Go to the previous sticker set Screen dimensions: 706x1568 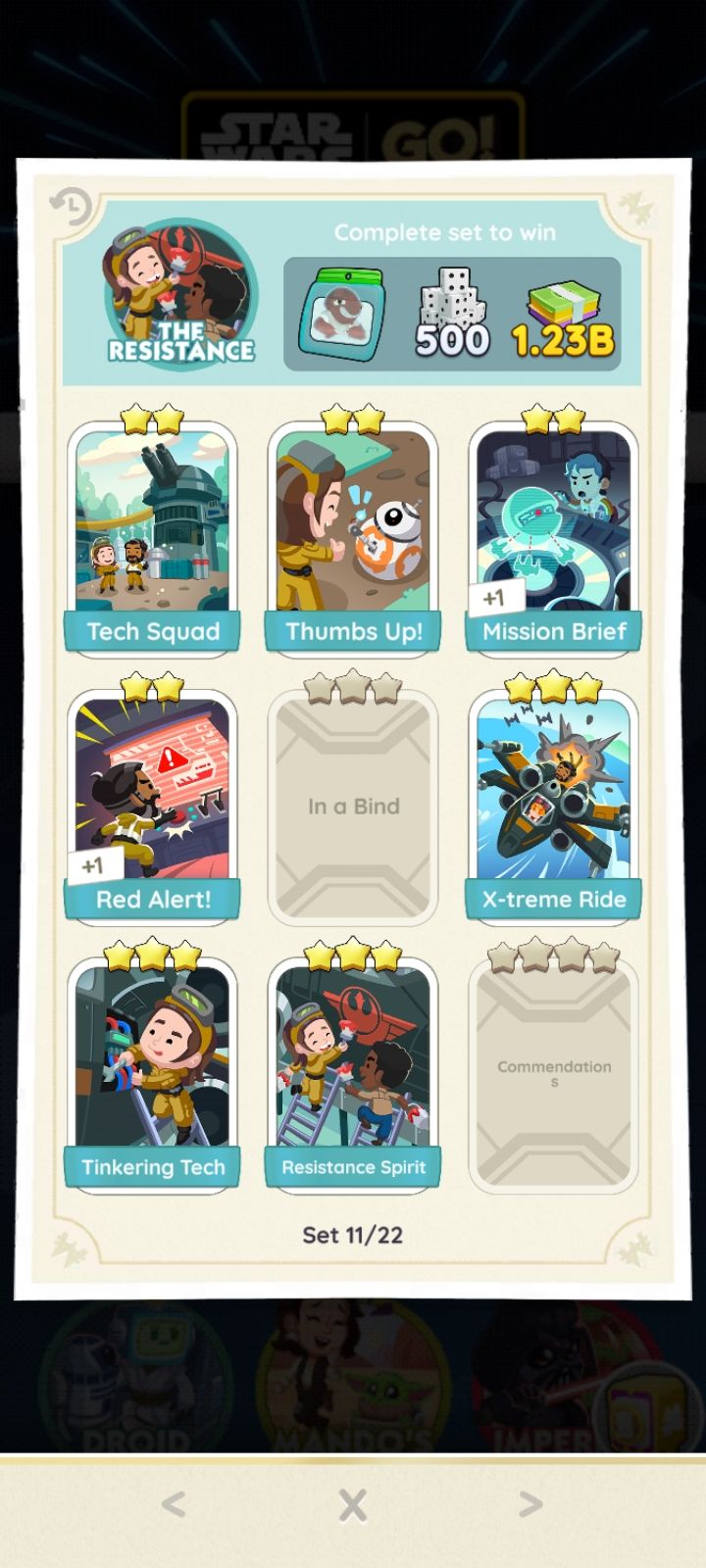[174, 1504]
